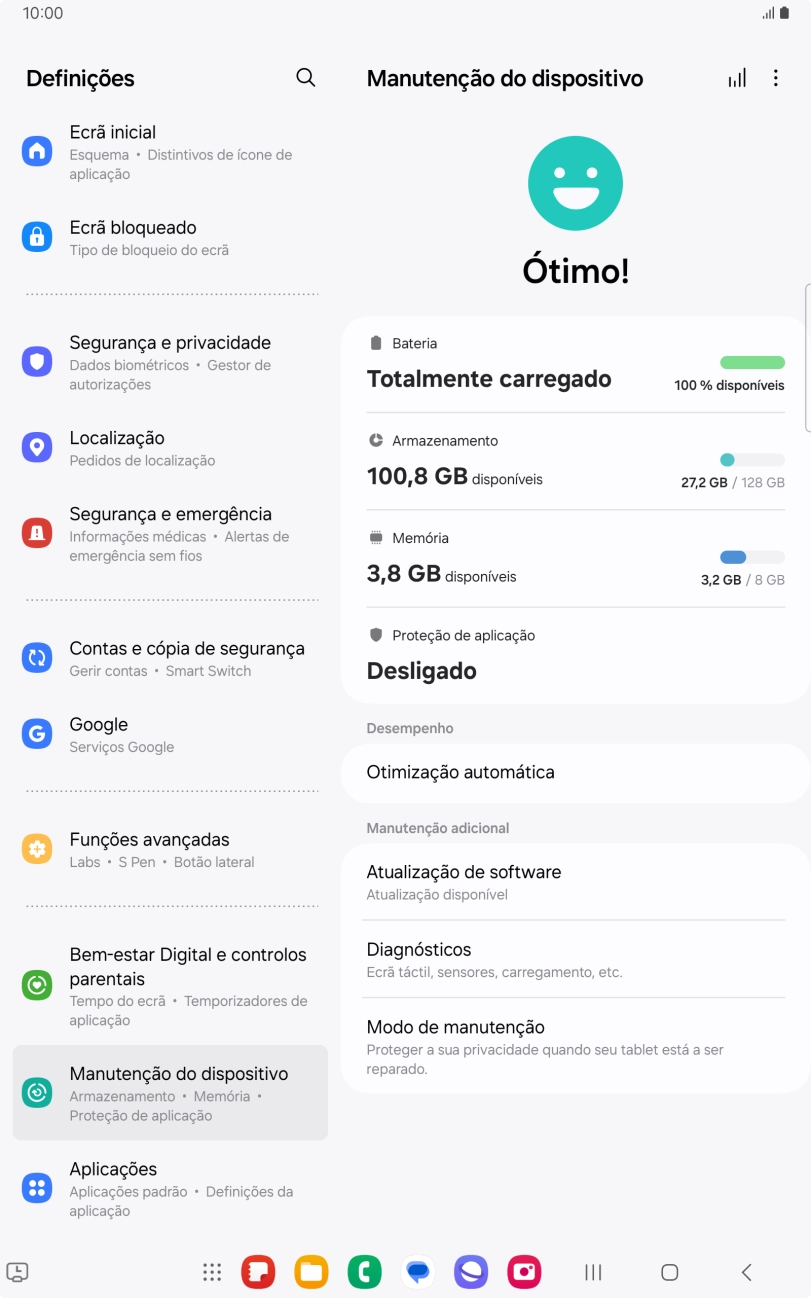The width and height of the screenshot is (811, 1298).
Task: Open Definições search with magnifier icon
Action: 306,77
